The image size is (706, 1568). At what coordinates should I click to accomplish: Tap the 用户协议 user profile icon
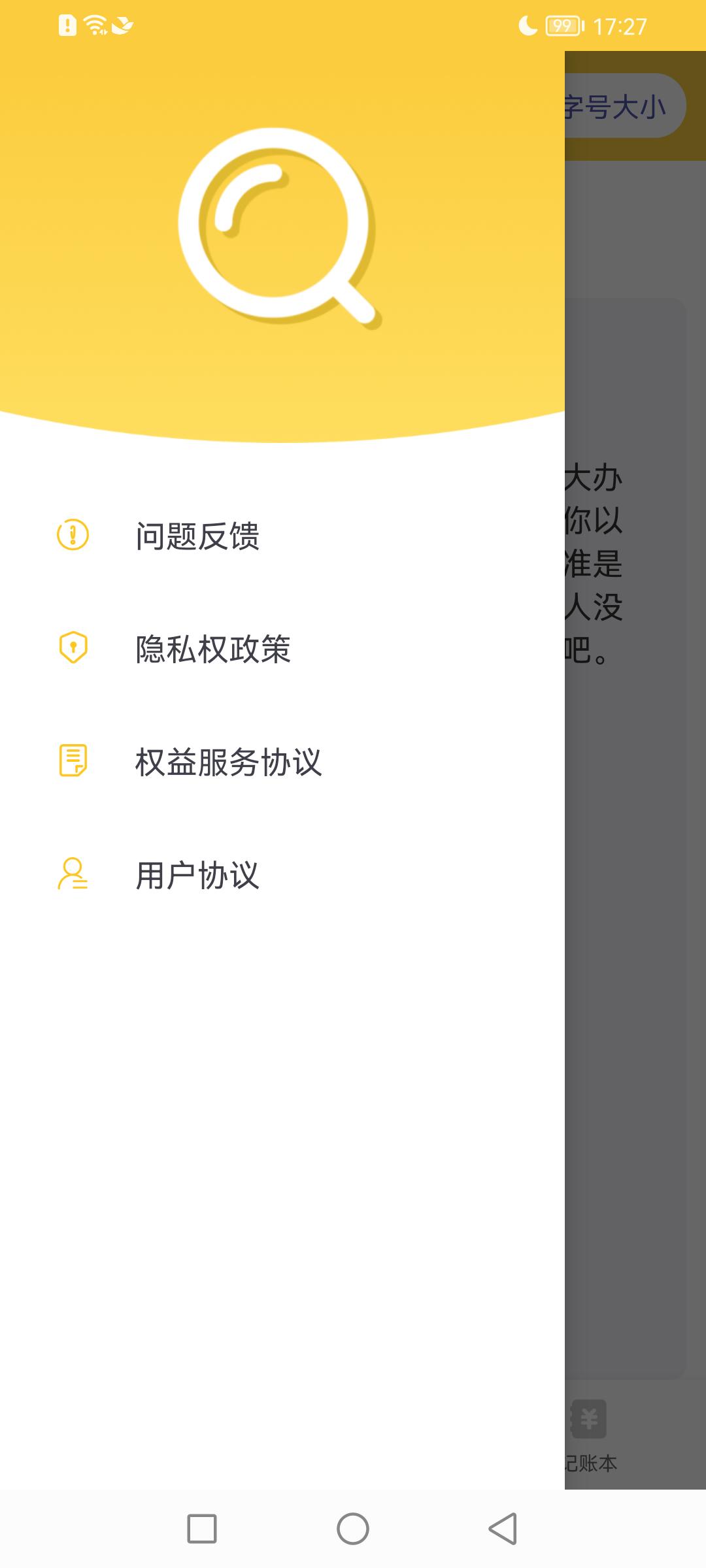pos(72,874)
